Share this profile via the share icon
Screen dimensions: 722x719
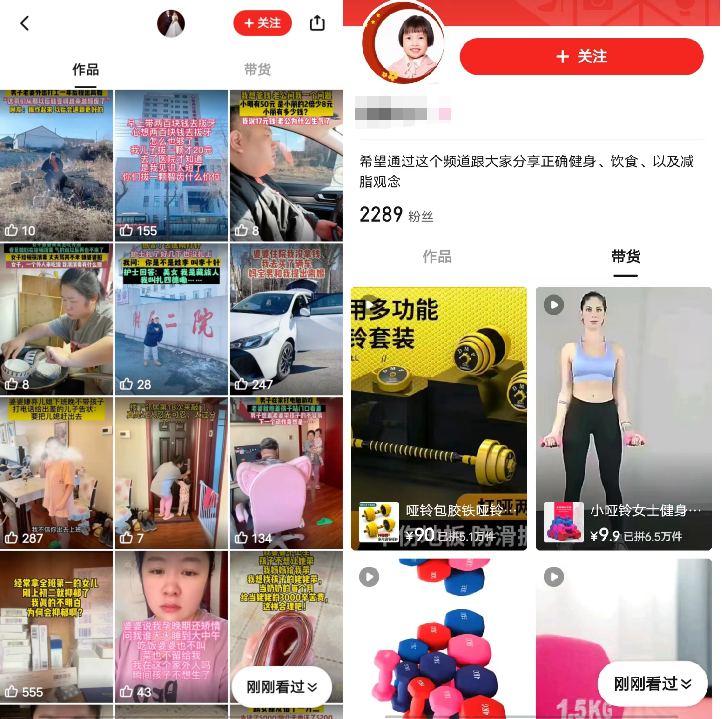click(x=317, y=23)
